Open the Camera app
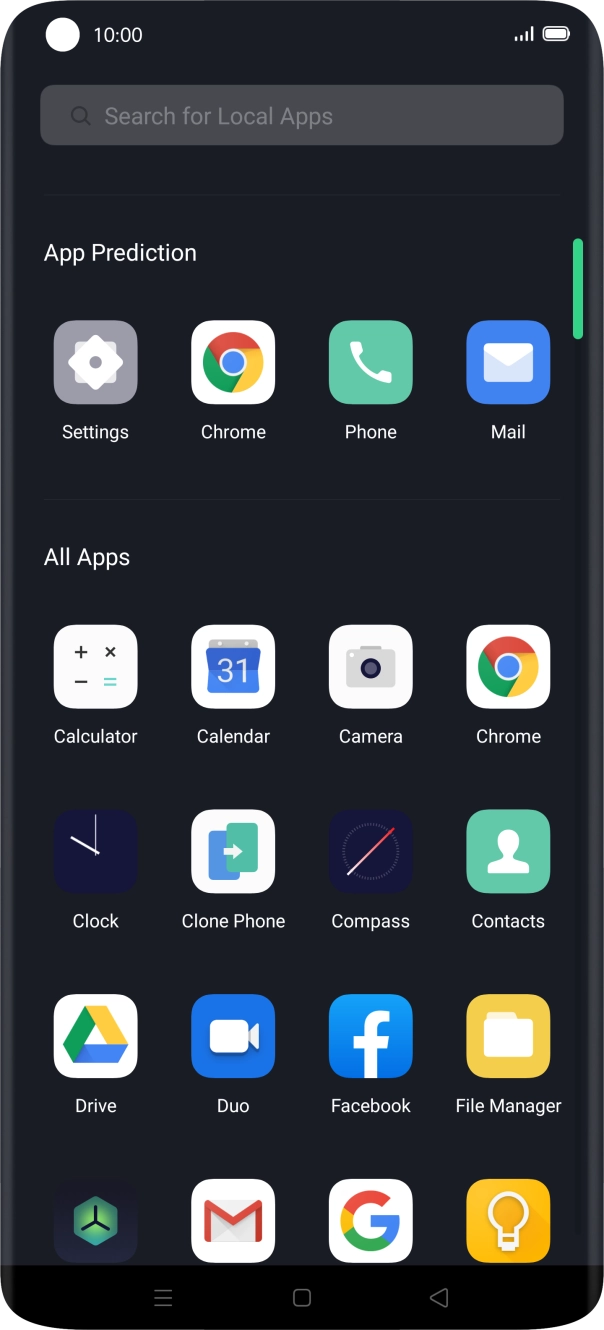The width and height of the screenshot is (604, 1330). coord(370,667)
